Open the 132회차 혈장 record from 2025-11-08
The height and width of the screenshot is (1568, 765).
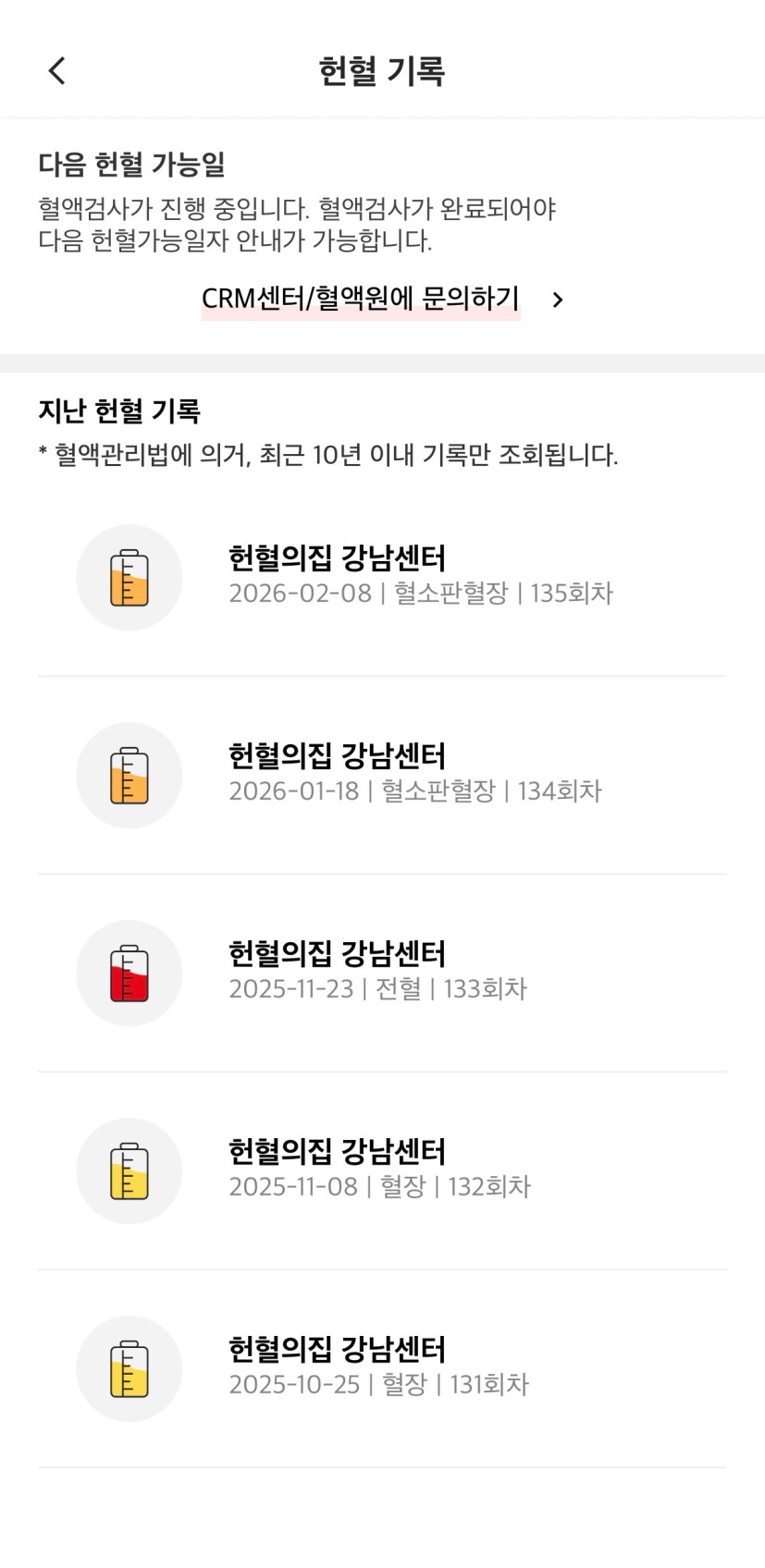382,1170
